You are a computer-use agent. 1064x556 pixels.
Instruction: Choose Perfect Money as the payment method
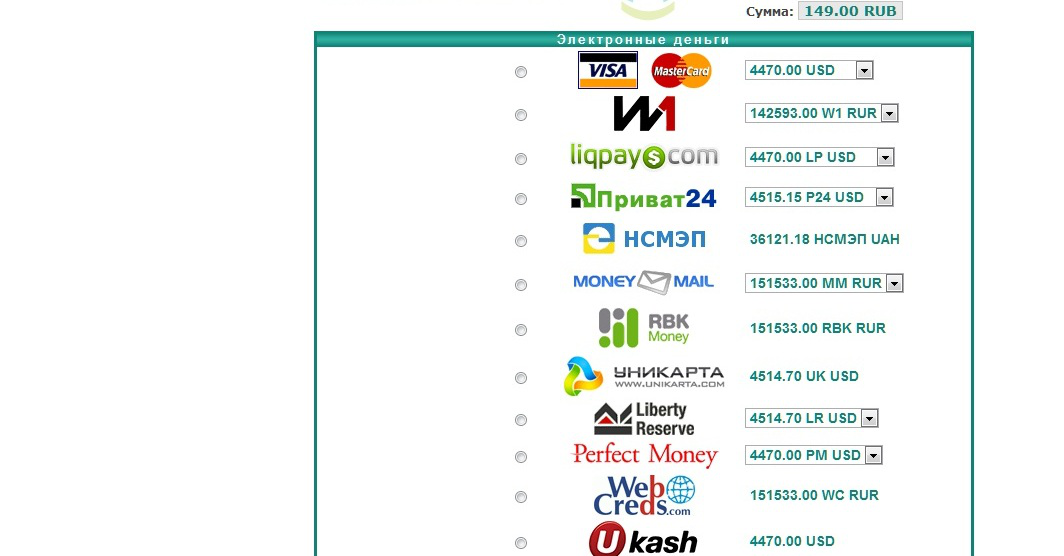point(520,457)
